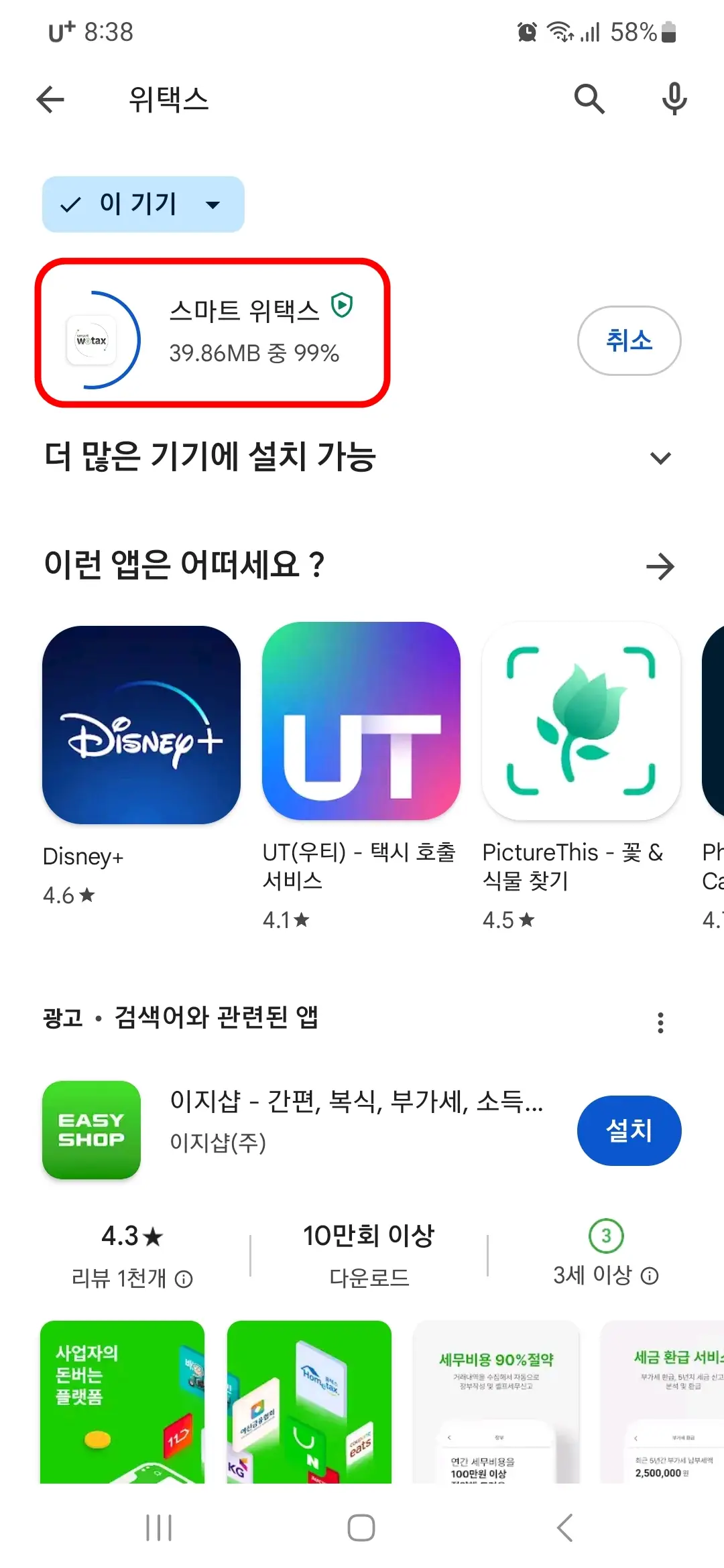
Task: Tap the EASY SHOP app icon
Action: 90,1130
